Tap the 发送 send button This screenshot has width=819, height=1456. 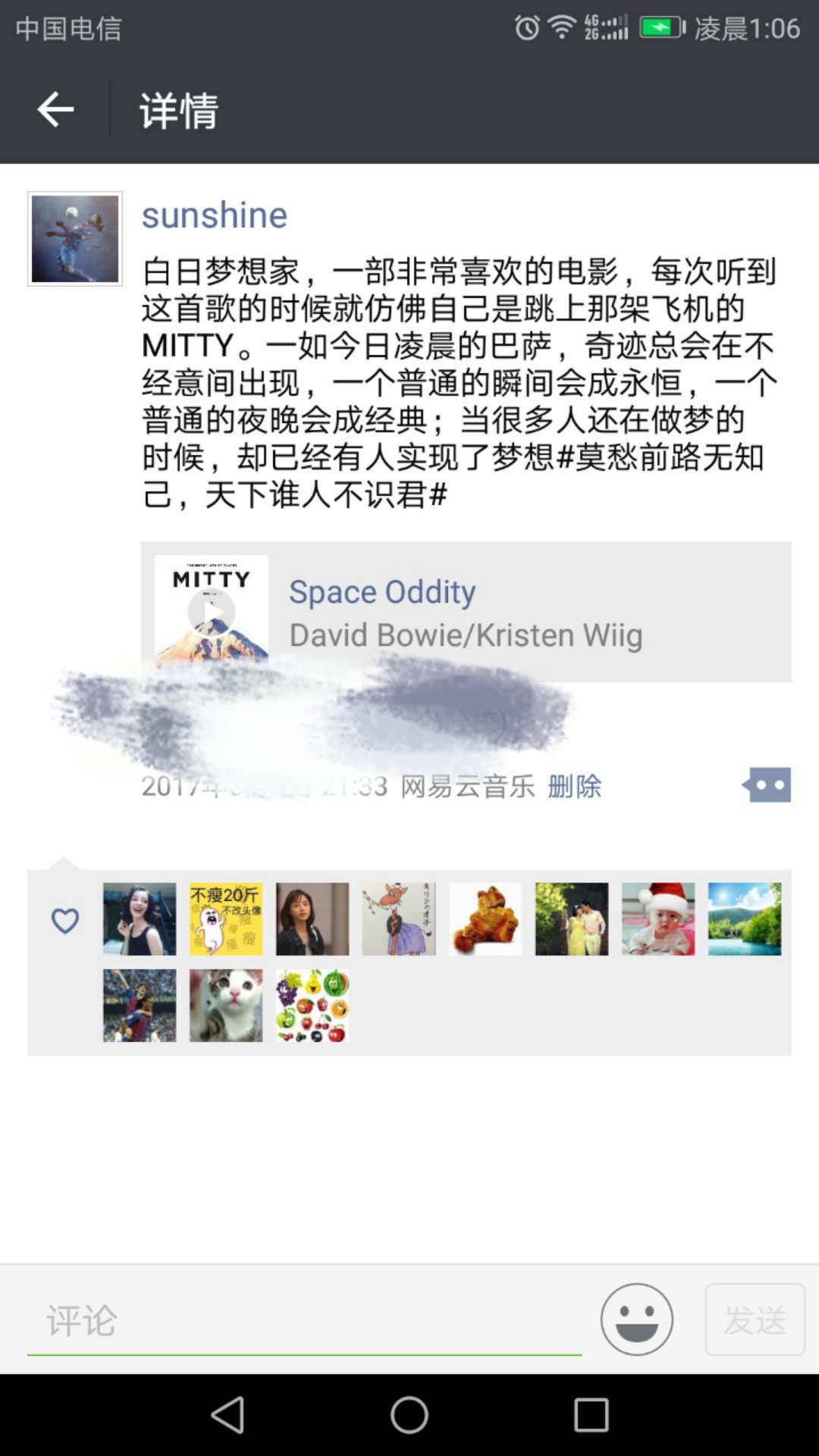click(755, 1319)
